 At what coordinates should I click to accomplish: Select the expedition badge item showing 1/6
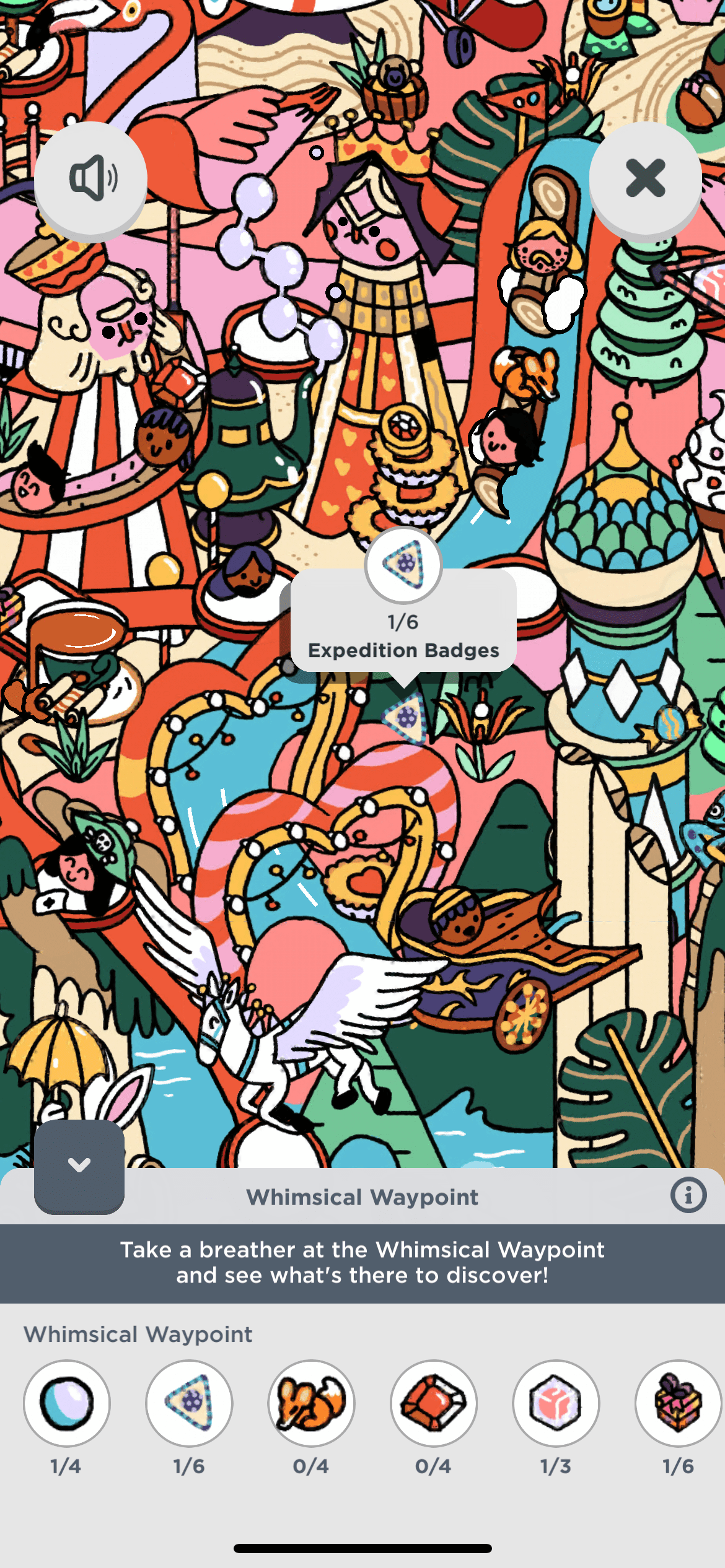pyautogui.click(x=189, y=1403)
